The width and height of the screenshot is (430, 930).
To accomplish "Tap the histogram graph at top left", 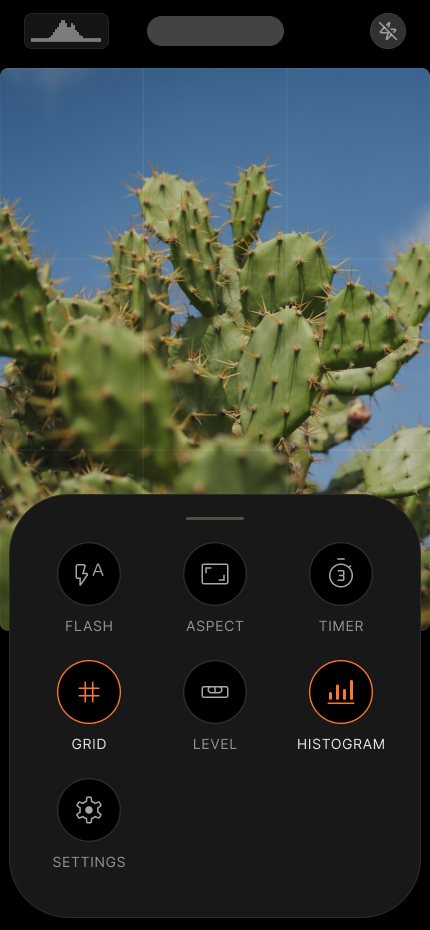I will [66, 31].
